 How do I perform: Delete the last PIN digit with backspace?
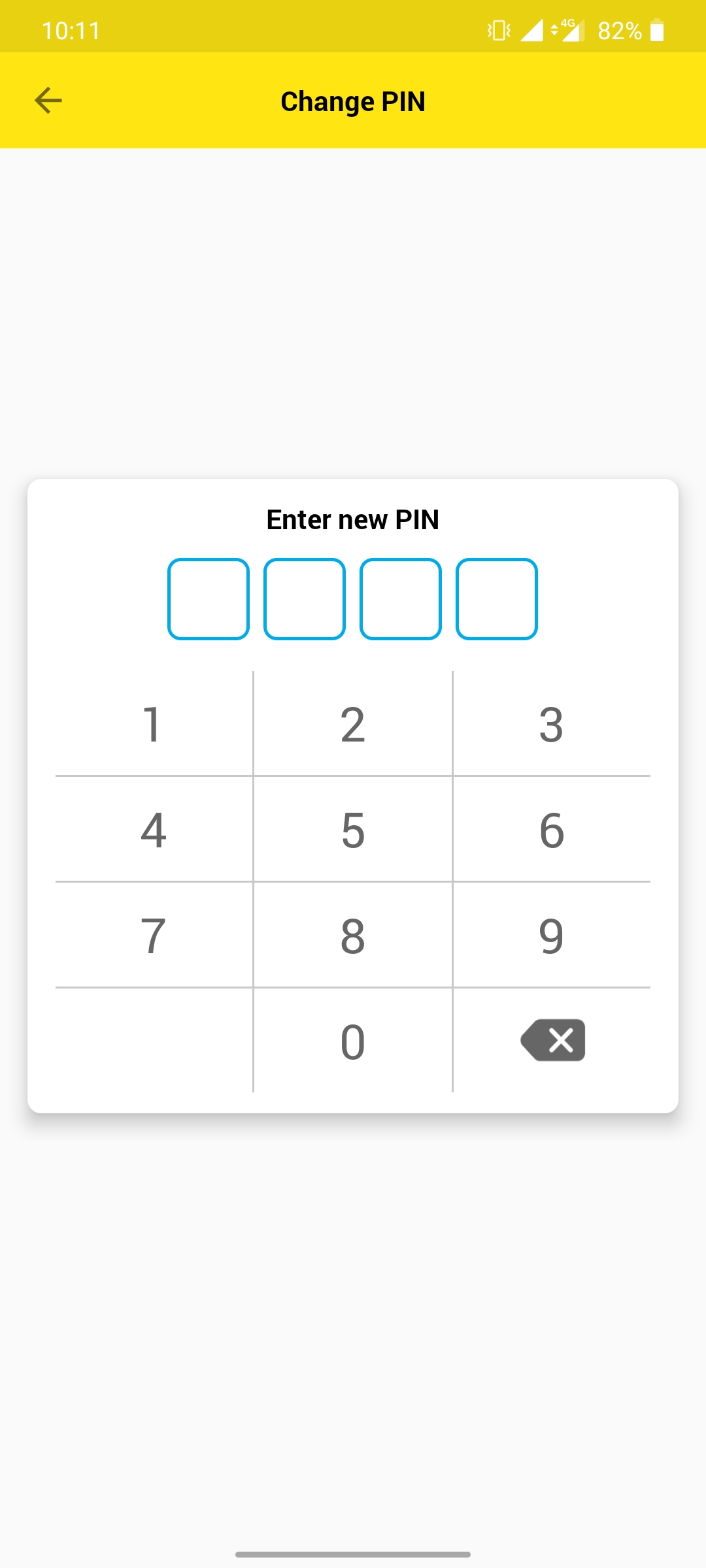tap(553, 1040)
